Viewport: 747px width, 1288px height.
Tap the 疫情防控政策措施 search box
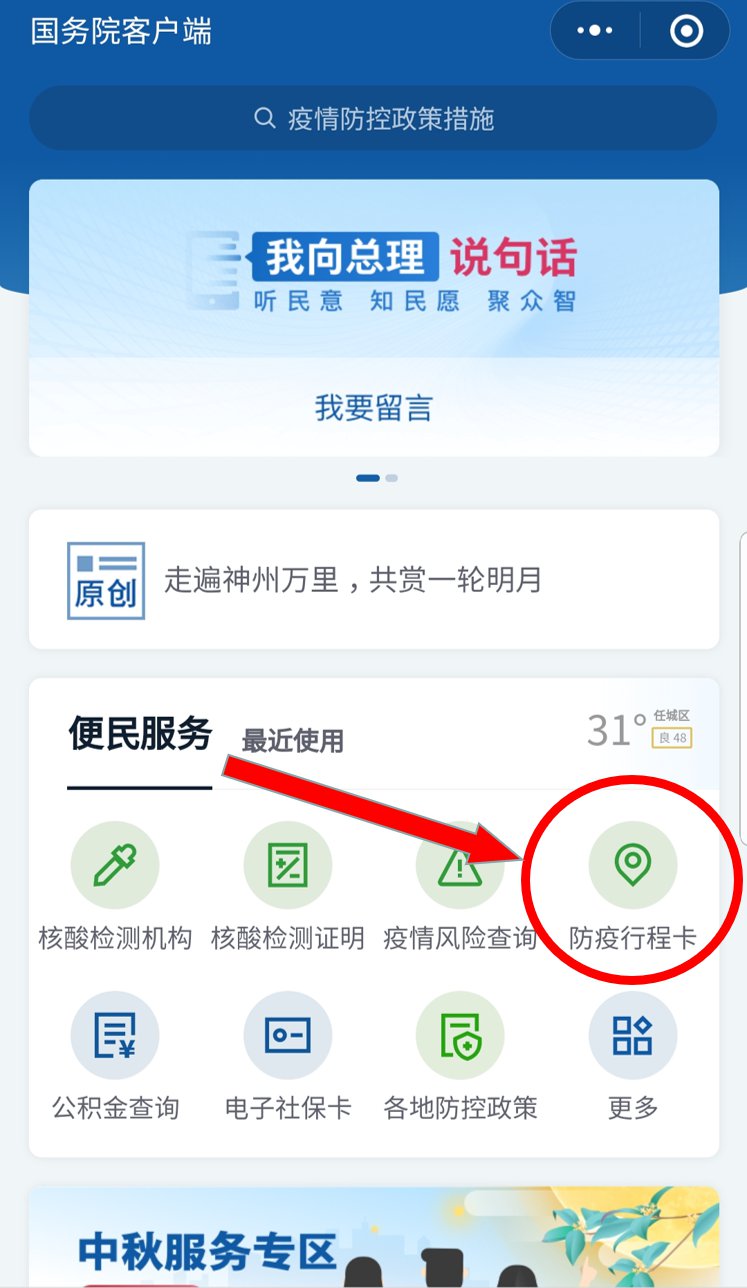pos(373,119)
